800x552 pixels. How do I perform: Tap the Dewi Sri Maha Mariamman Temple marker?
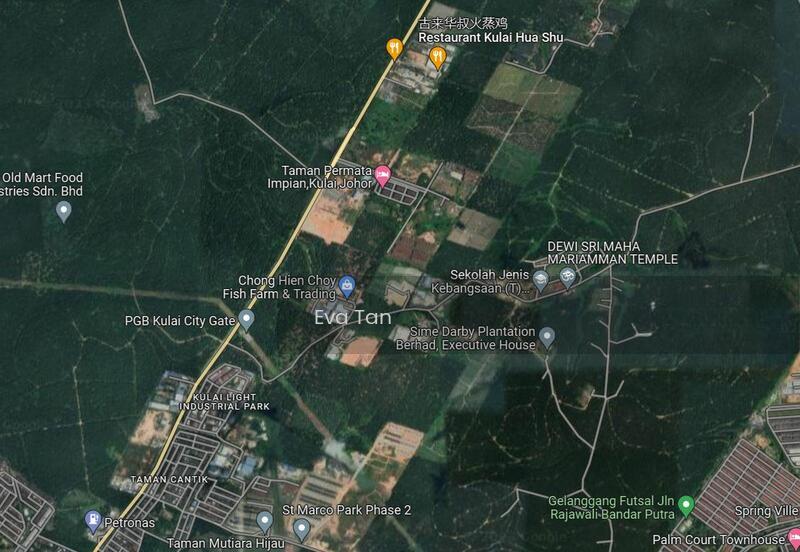(567, 278)
